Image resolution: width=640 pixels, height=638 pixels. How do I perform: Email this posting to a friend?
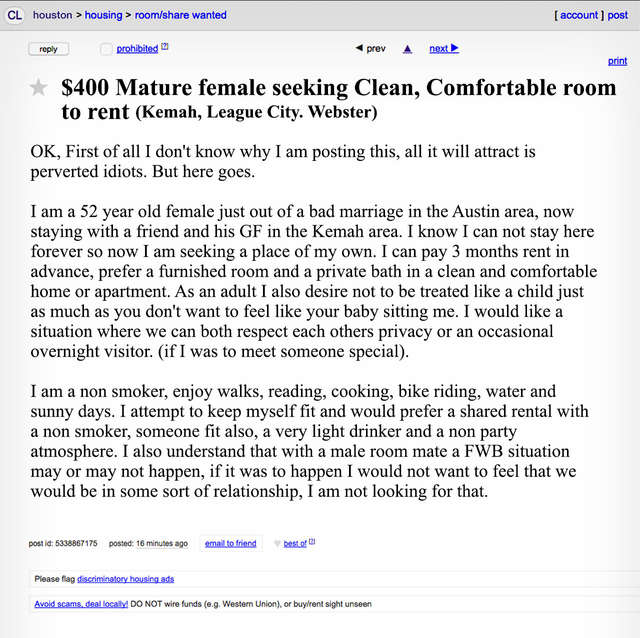click(230, 543)
